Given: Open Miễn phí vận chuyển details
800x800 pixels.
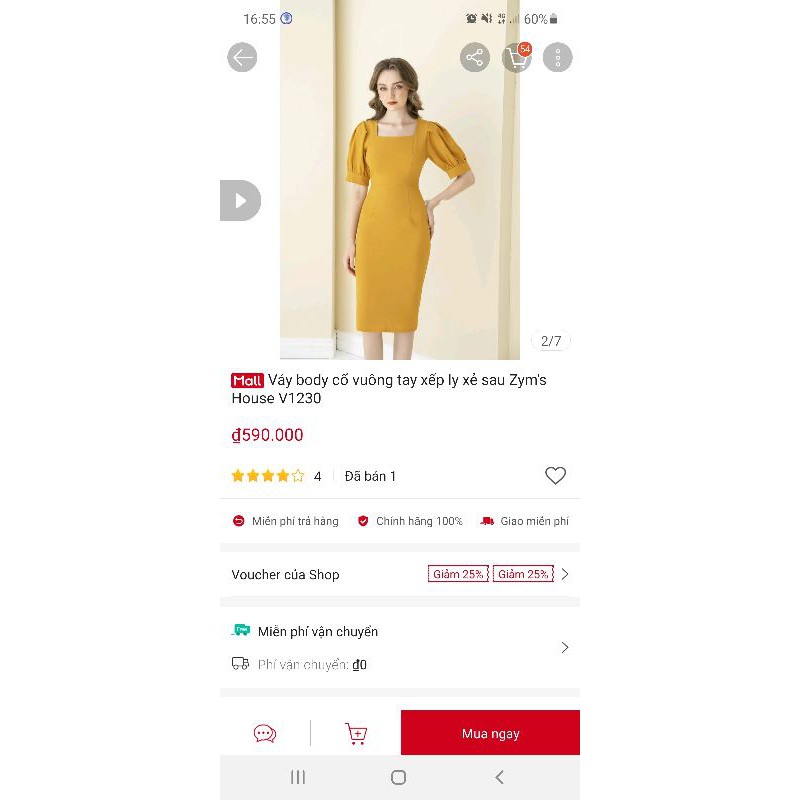Looking at the screenshot, I should (400, 647).
